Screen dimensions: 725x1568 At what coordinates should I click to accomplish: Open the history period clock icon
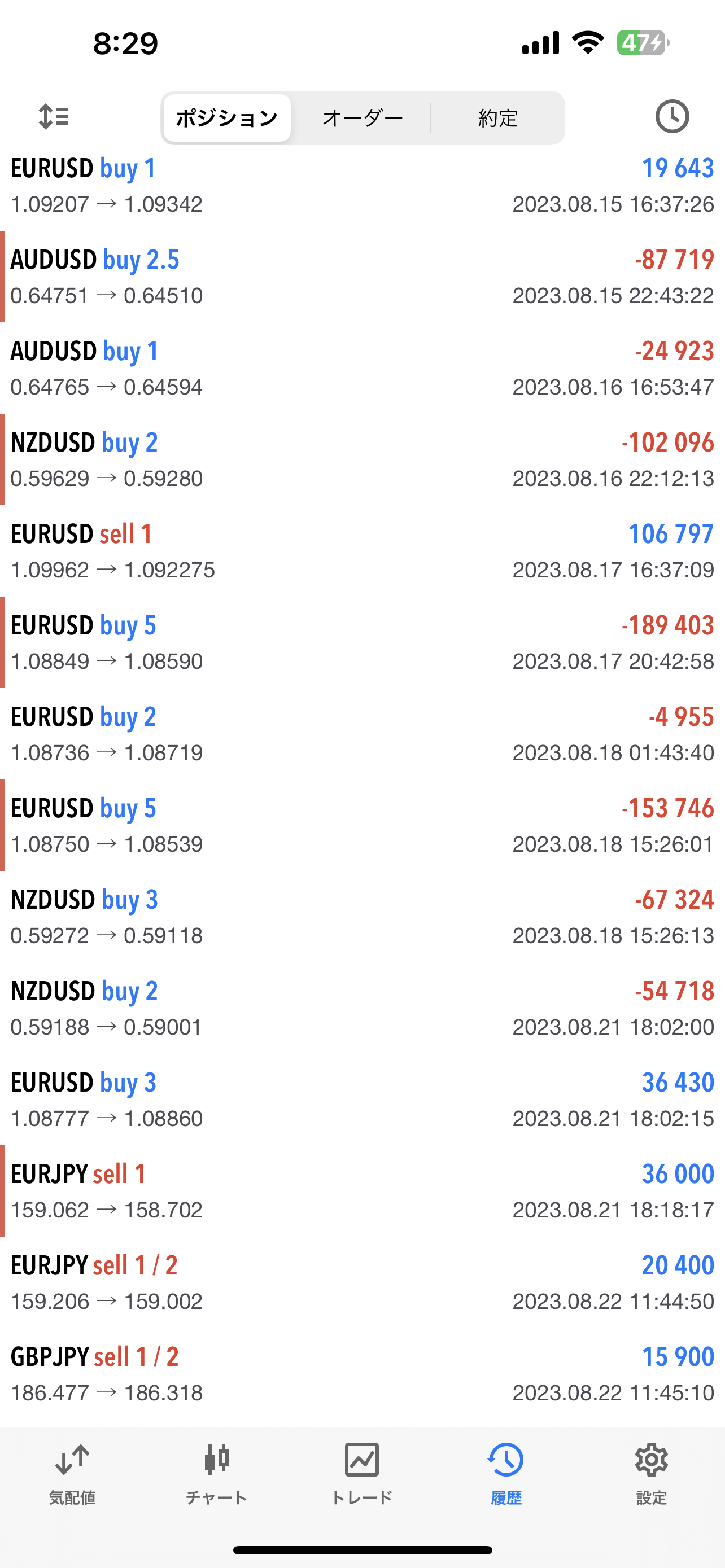pos(671,116)
